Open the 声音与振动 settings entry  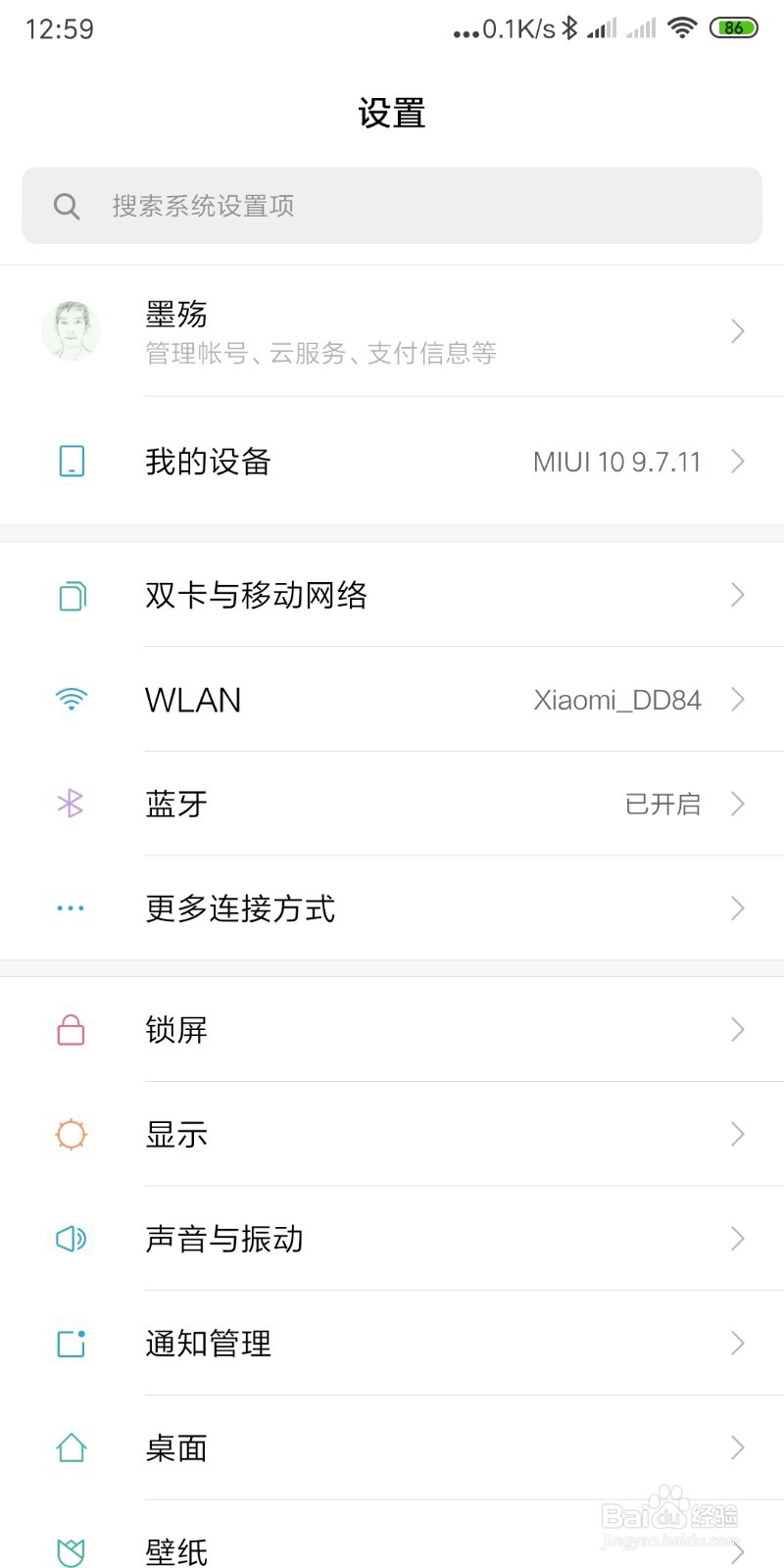click(x=392, y=1239)
